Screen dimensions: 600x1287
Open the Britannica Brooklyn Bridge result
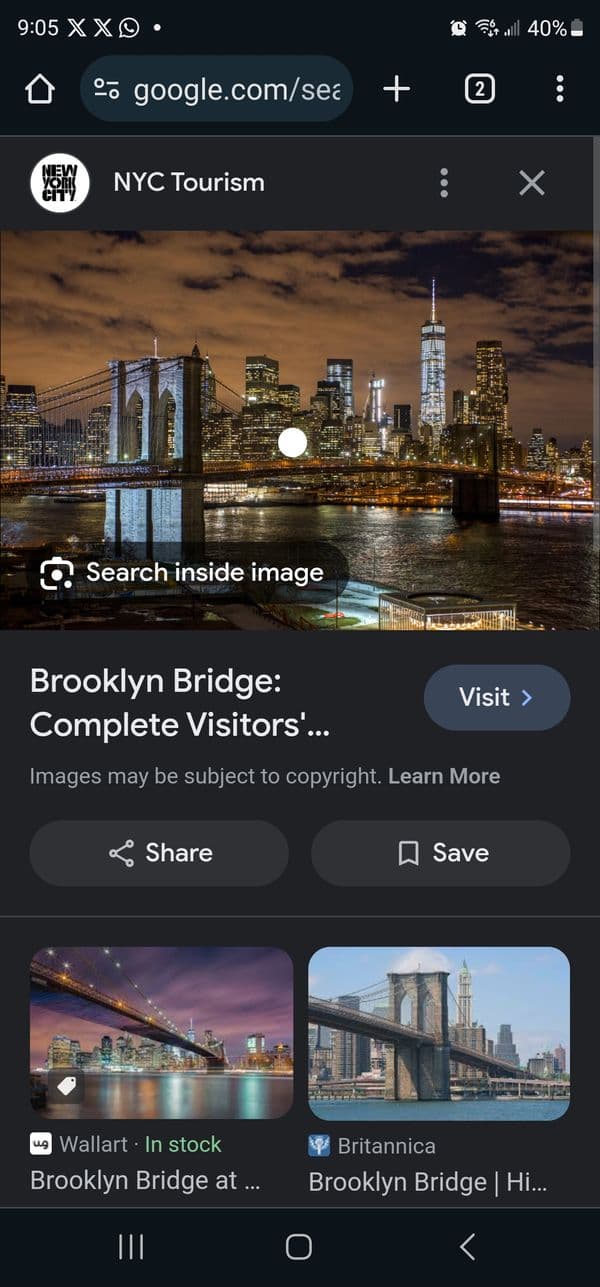pyautogui.click(x=439, y=1033)
